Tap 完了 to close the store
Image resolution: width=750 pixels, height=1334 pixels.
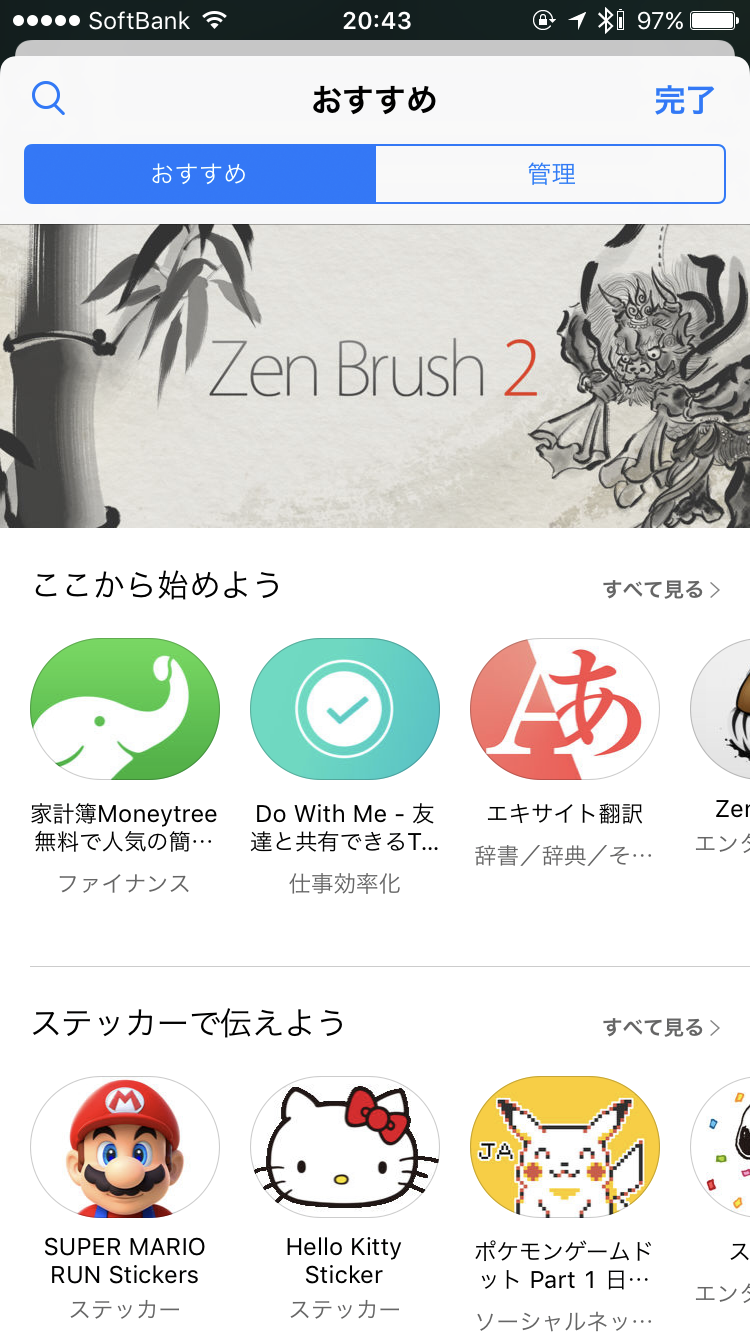(x=684, y=100)
